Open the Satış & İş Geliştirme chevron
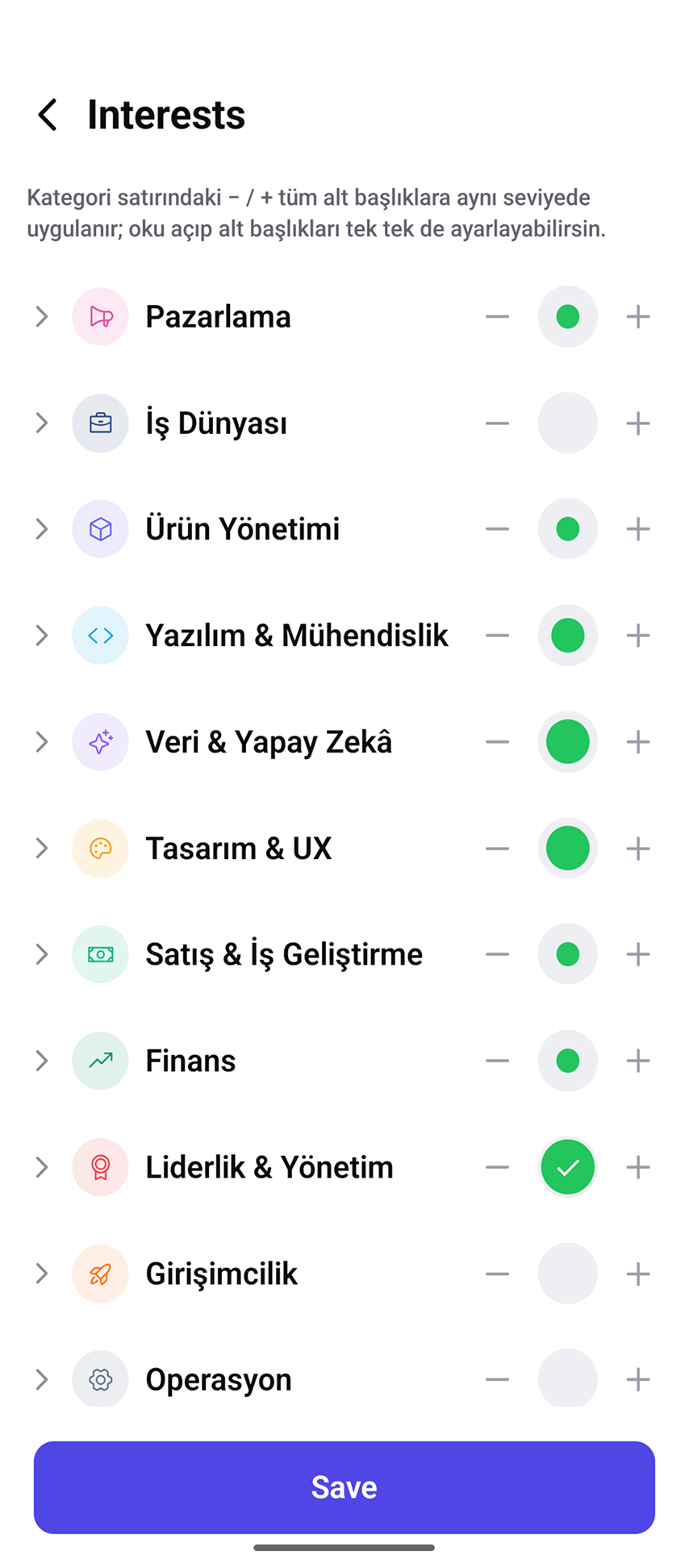This screenshot has width=689, height=1568. point(42,954)
